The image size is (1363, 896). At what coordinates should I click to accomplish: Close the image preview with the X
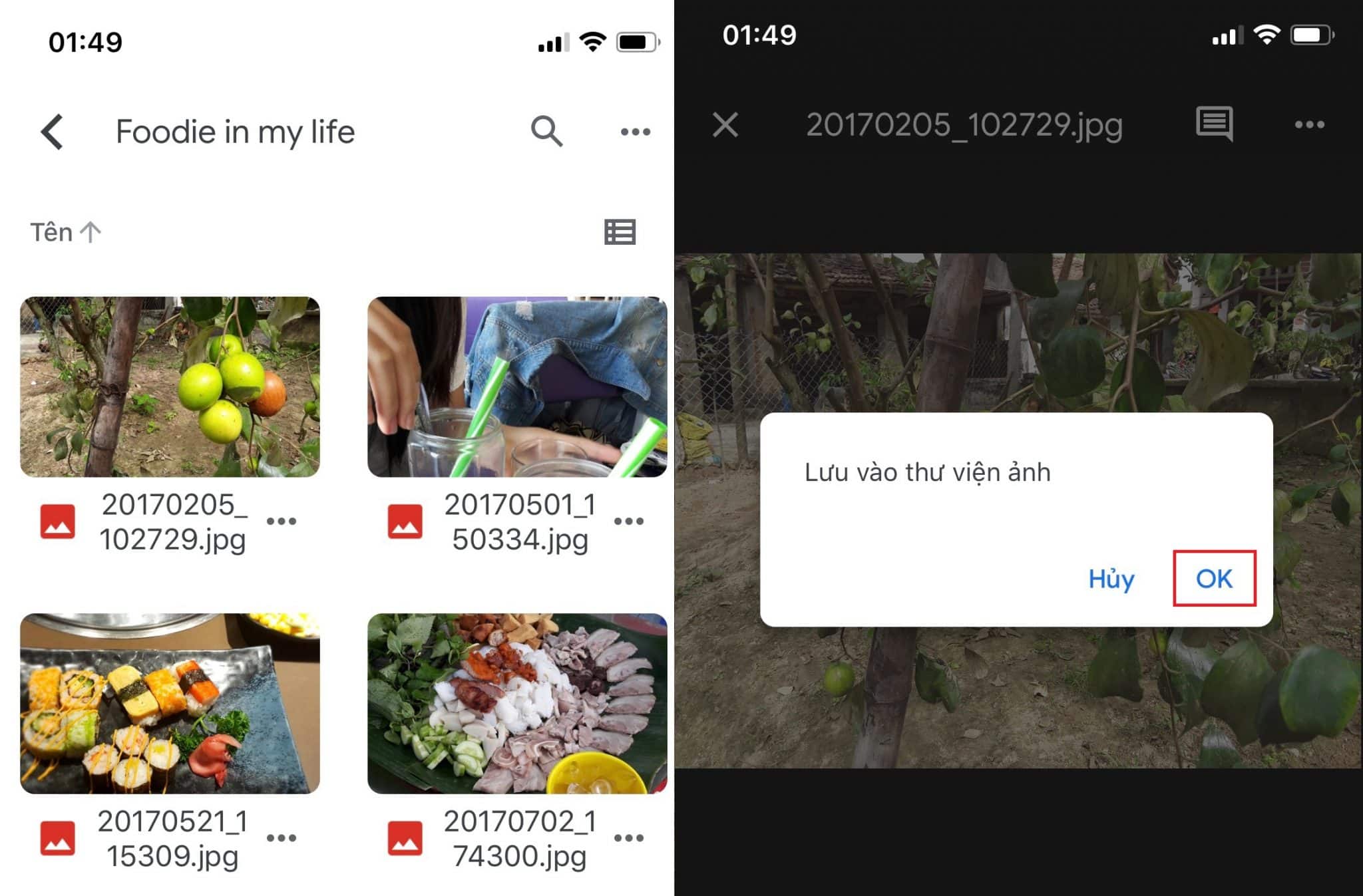pos(725,124)
